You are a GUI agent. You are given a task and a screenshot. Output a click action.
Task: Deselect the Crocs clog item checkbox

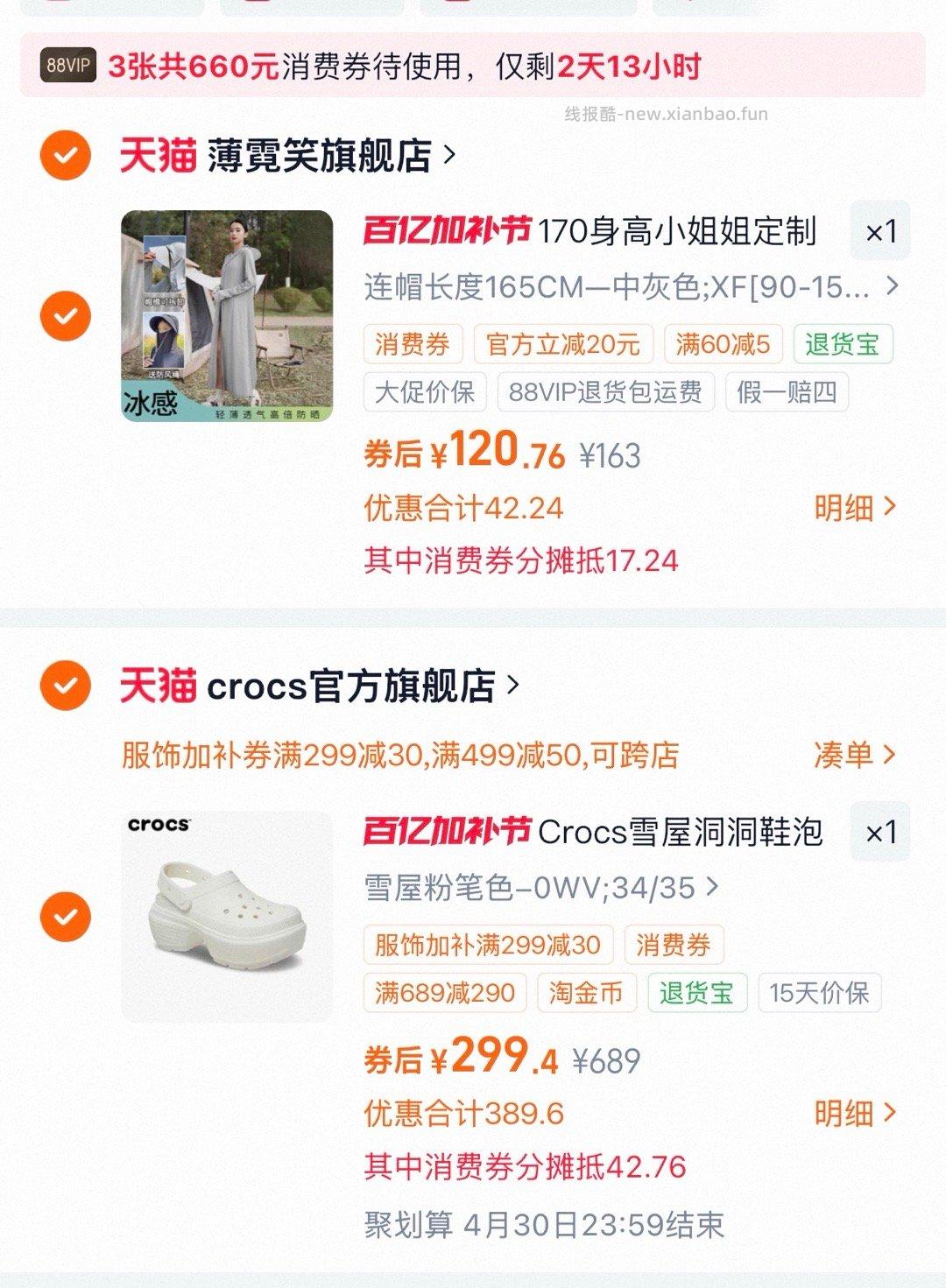coord(64,915)
